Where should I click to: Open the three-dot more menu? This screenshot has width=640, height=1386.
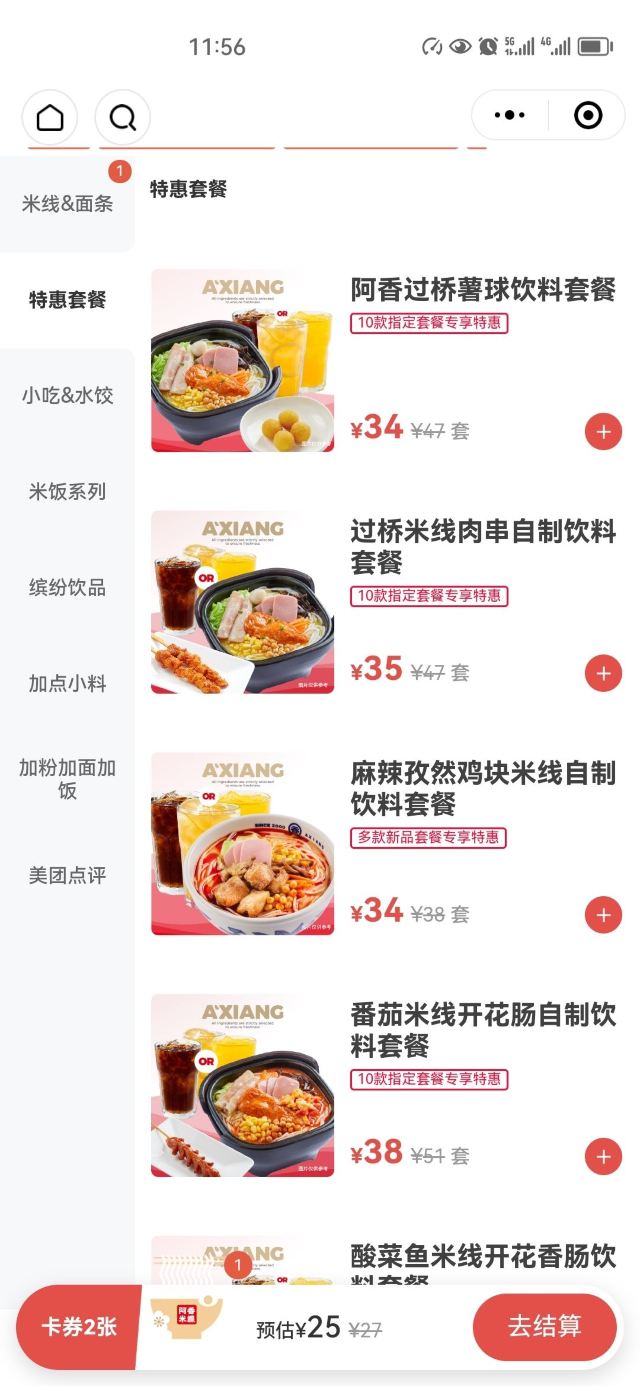coord(510,116)
